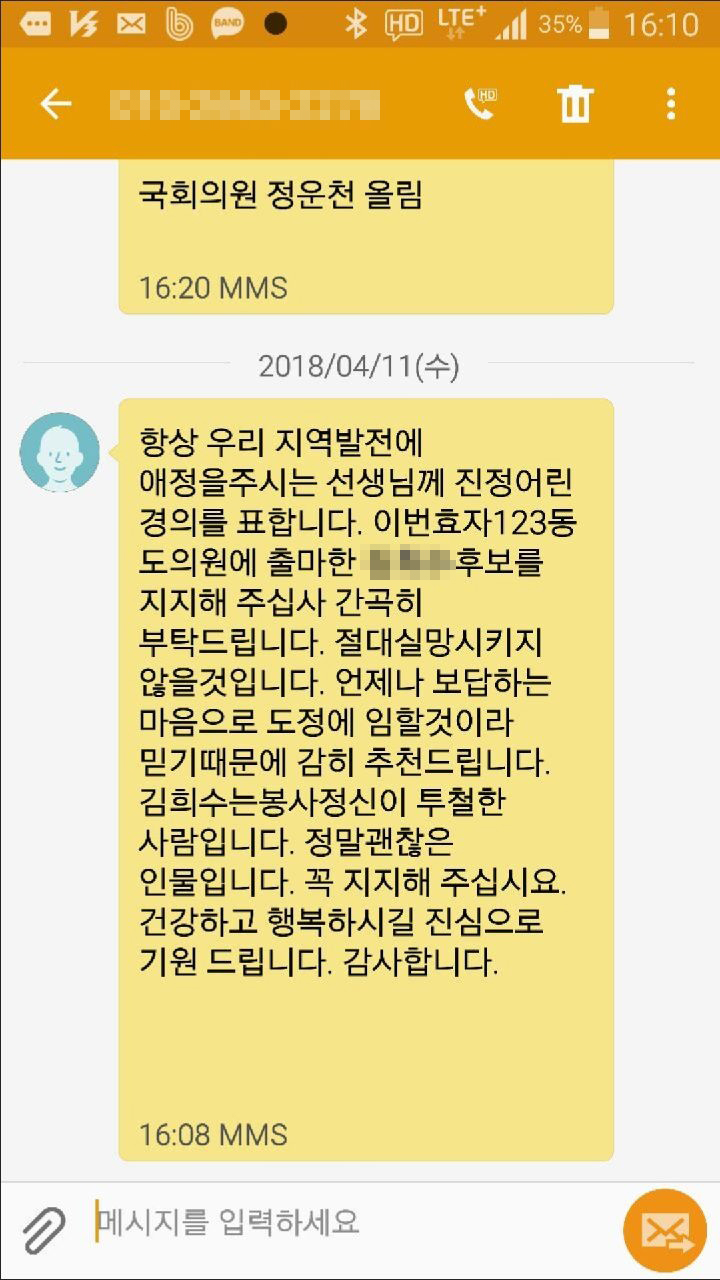Screen dimensions: 720x1280
Task: Send the message with the envelope button
Action: [x=665, y=1229]
